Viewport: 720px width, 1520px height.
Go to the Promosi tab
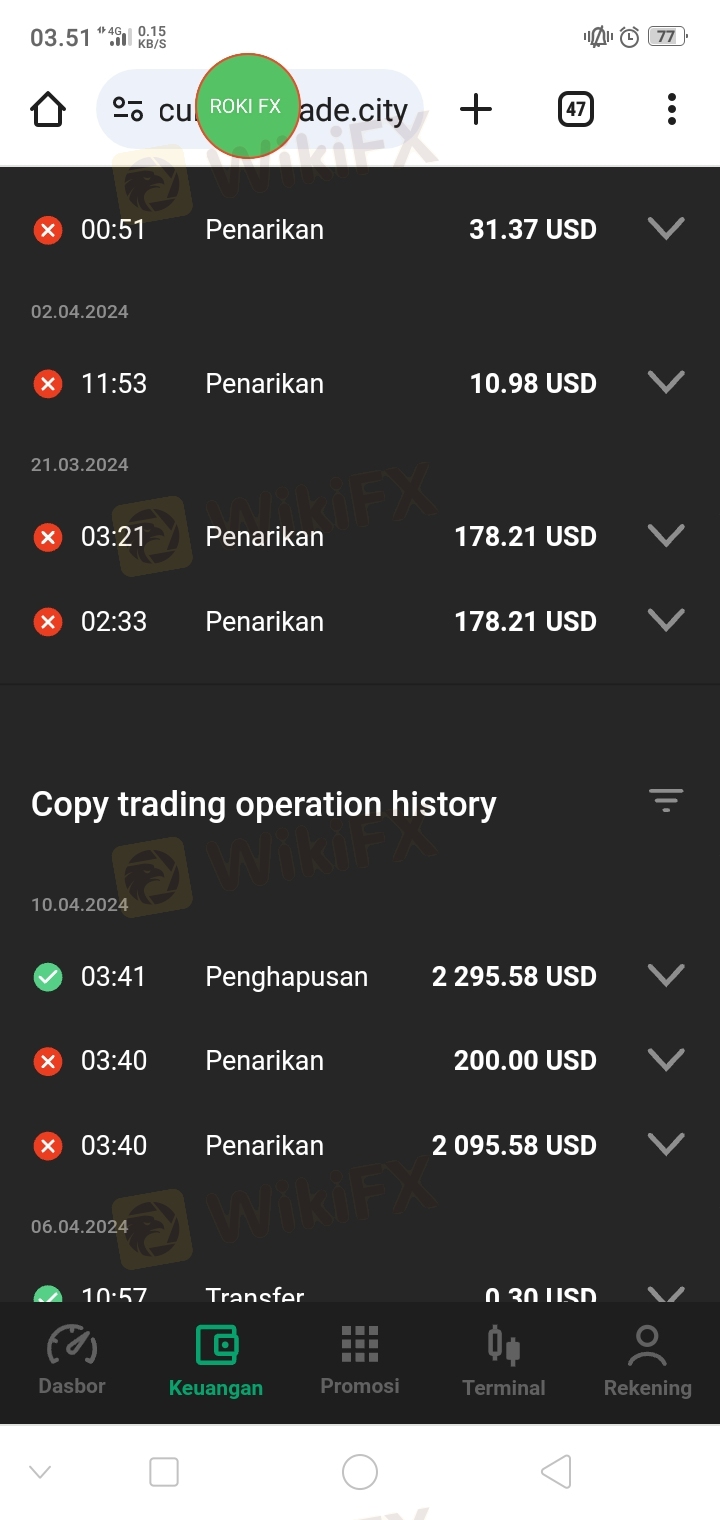pyautogui.click(x=360, y=1361)
